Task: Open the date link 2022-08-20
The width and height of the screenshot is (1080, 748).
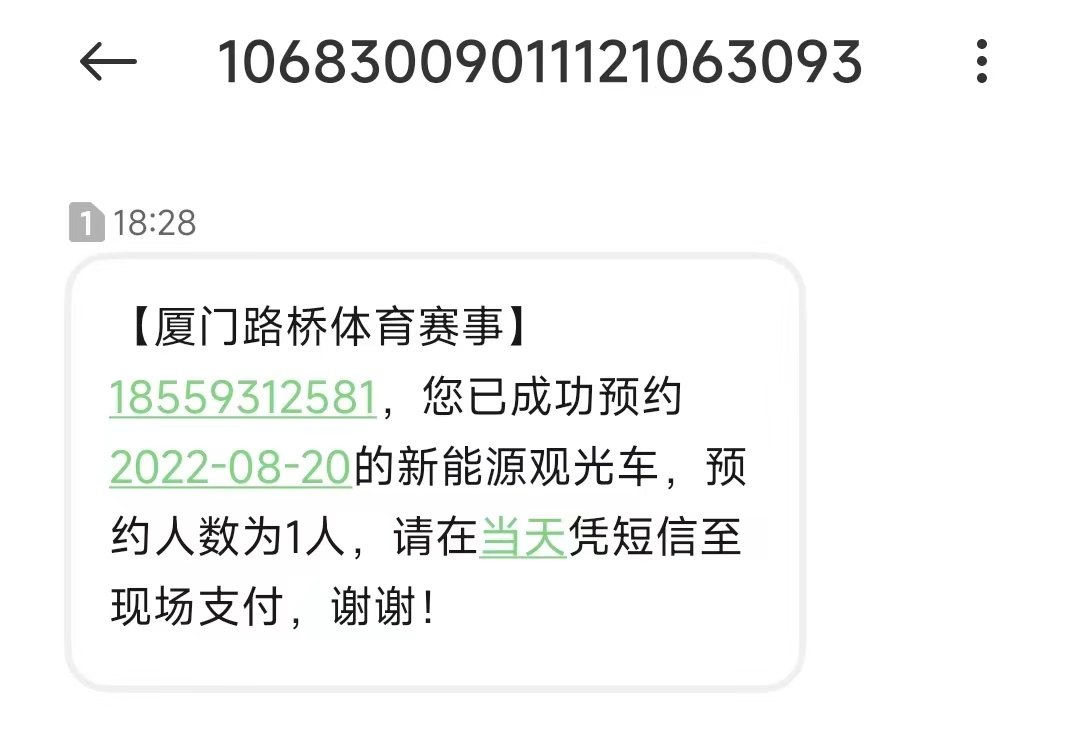Action: (x=231, y=468)
